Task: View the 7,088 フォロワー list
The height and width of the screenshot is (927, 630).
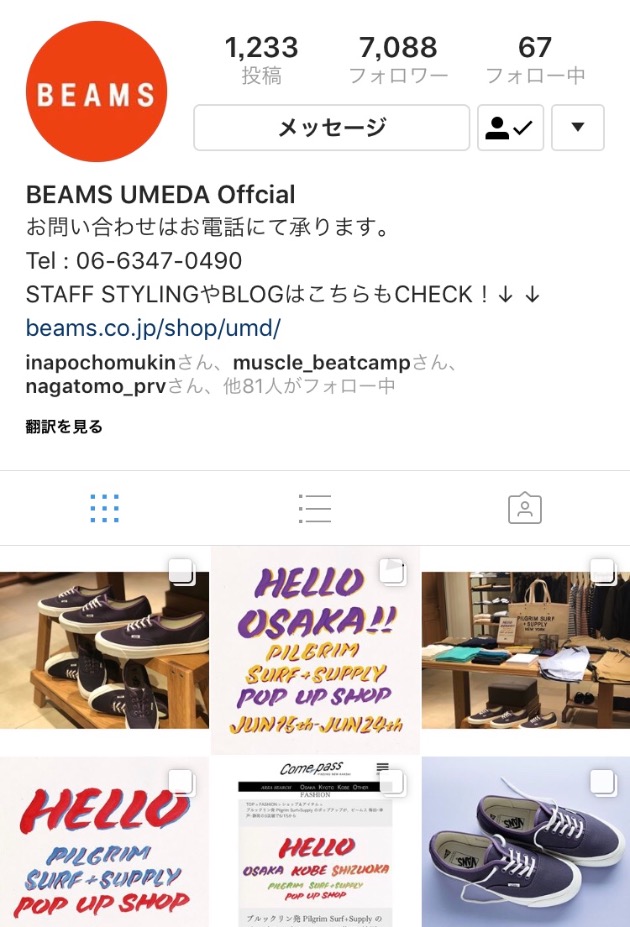Action: coord(397,60)
